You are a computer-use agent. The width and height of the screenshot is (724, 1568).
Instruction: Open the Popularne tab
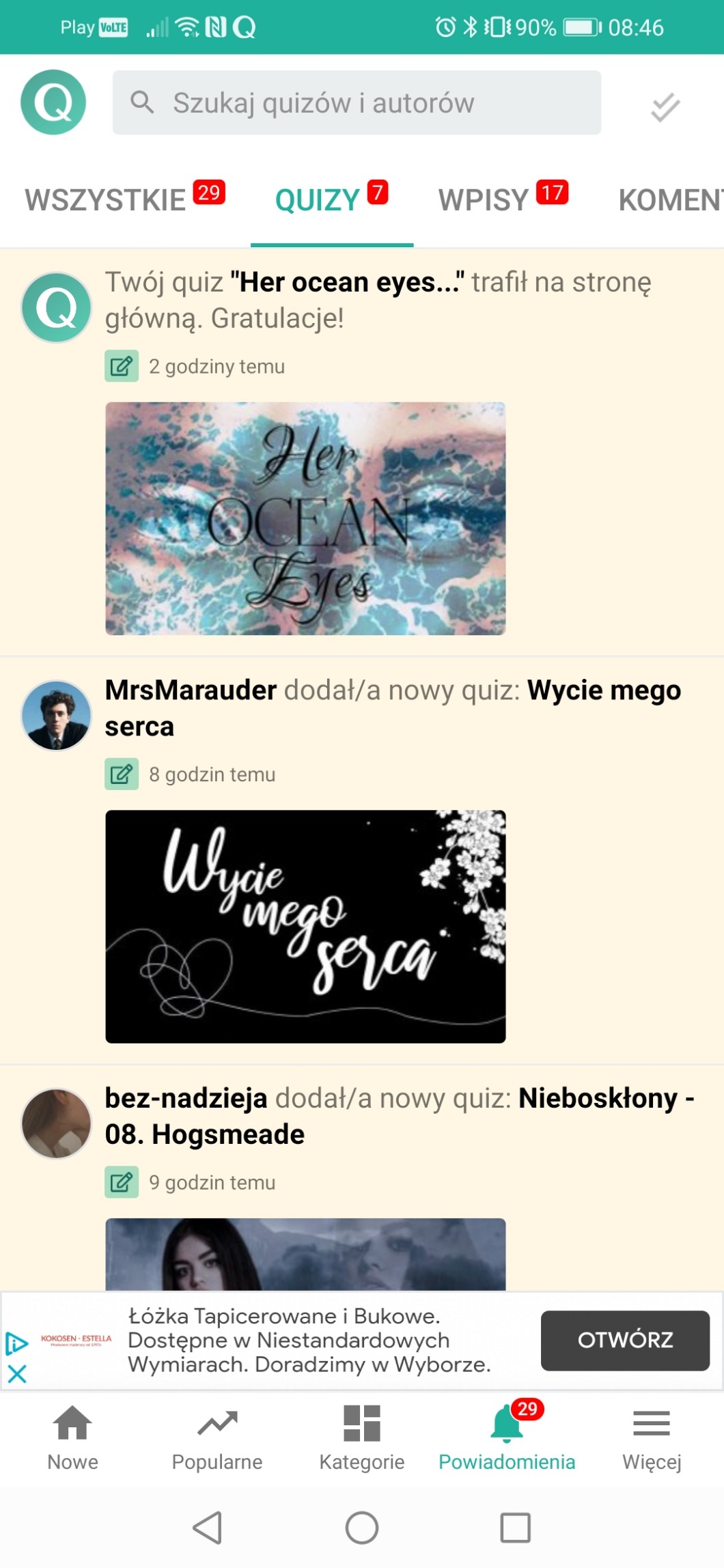click(x=217, y=1438)
